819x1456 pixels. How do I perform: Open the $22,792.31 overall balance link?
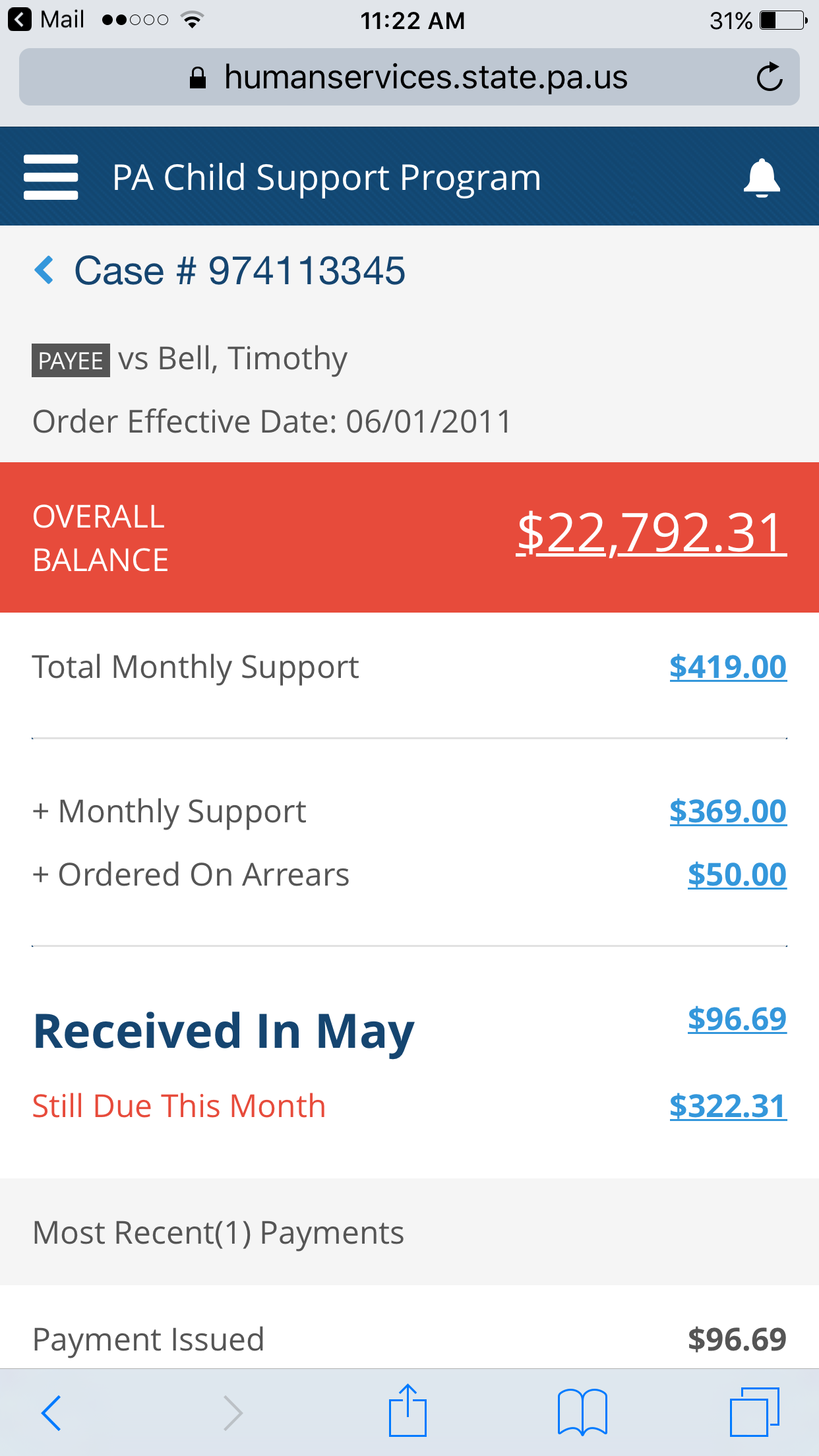point(652,533)
